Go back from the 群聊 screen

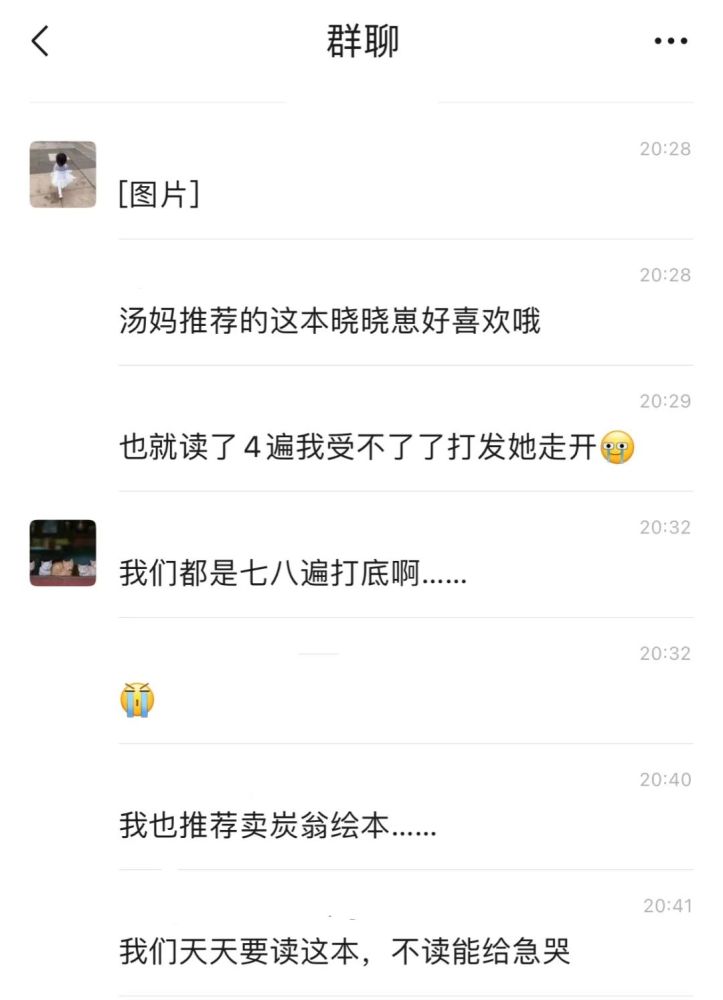(40, 41)
